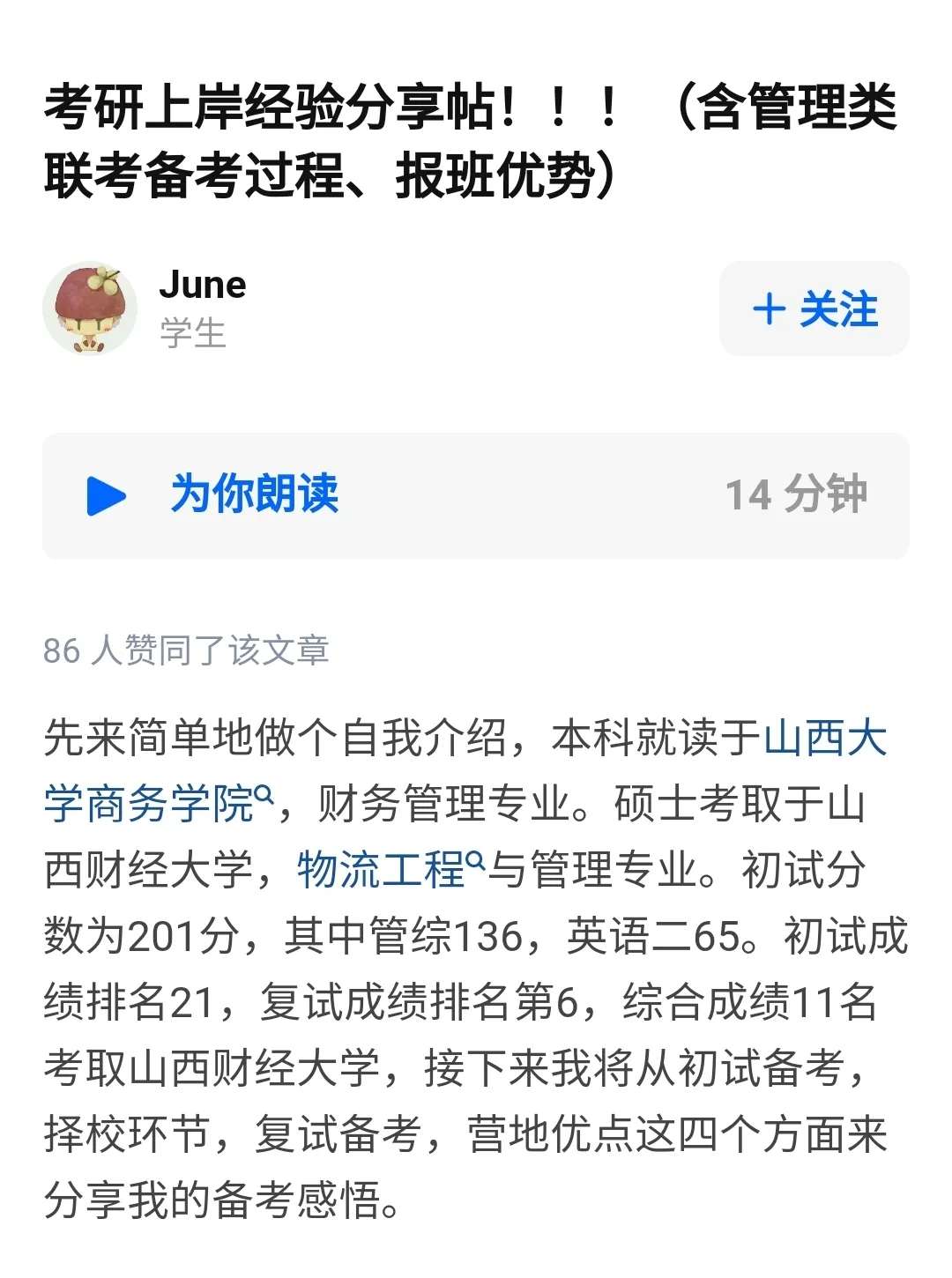The height and width of the screenshot is (1278, 952).
Task: Open the 物流工程 search link
Action: tap(382, 870)
